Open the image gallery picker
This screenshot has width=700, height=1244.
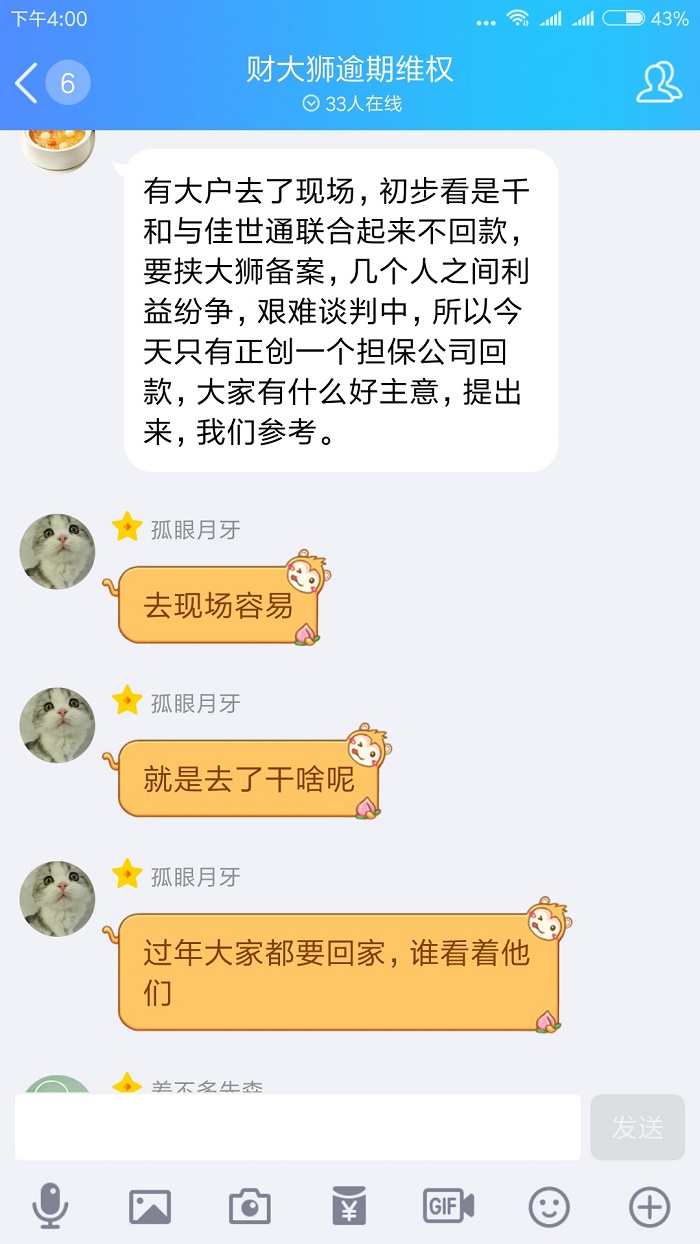[150, 1207]
